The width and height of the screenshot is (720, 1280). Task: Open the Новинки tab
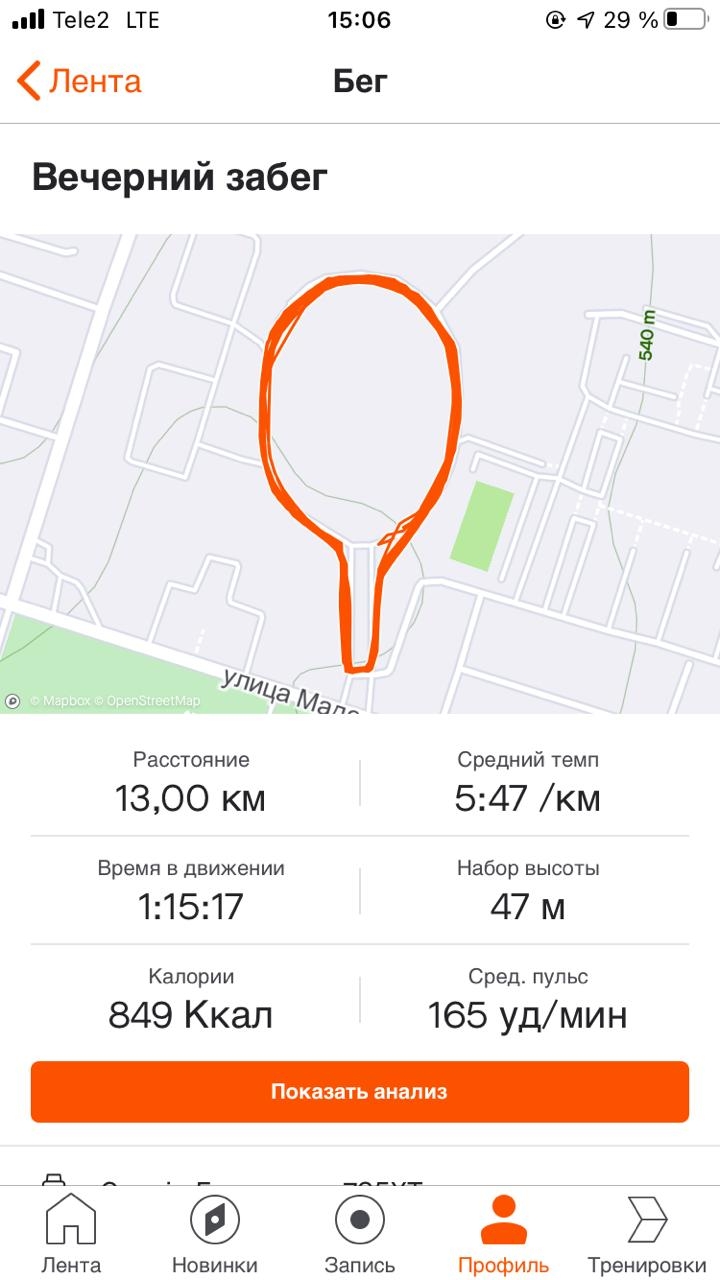point(214,1234)
